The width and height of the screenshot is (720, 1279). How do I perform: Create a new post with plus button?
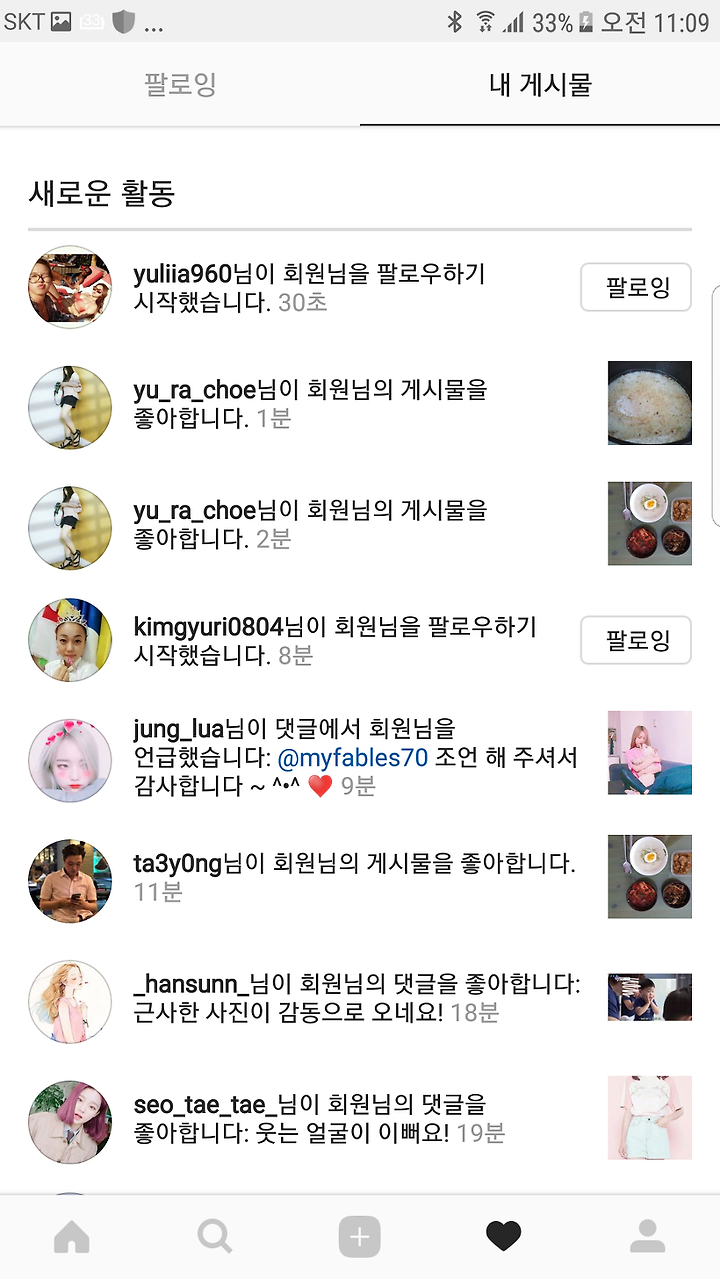point(360,1238)
